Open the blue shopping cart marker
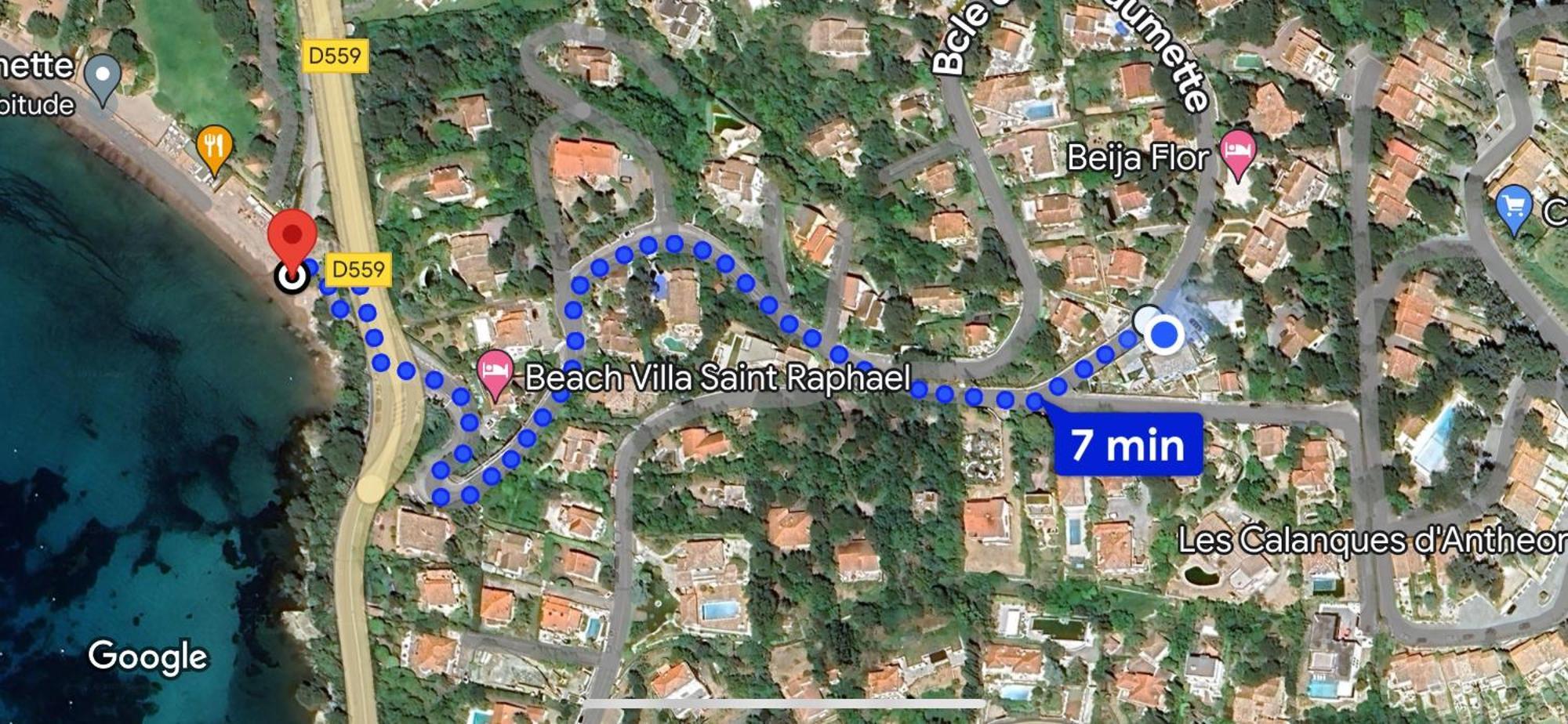Viewport: 1568px width, 724px height. (x=1513, y=207)
